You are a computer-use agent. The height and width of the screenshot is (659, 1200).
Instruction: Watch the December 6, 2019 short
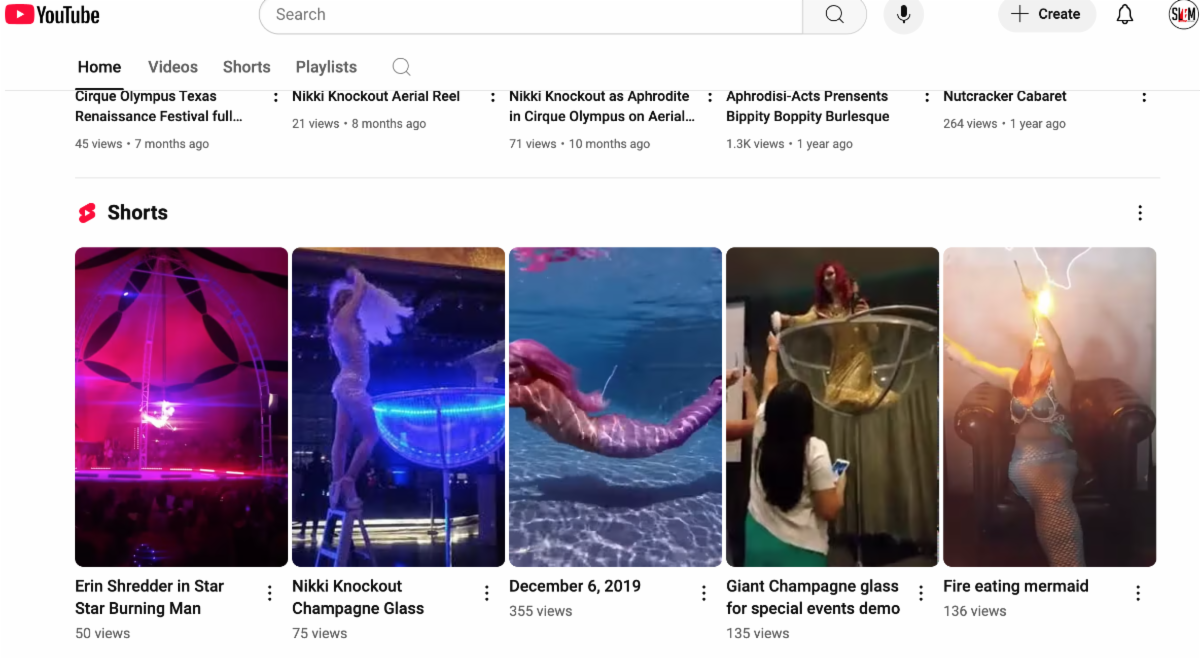click(x=615, y=407)
